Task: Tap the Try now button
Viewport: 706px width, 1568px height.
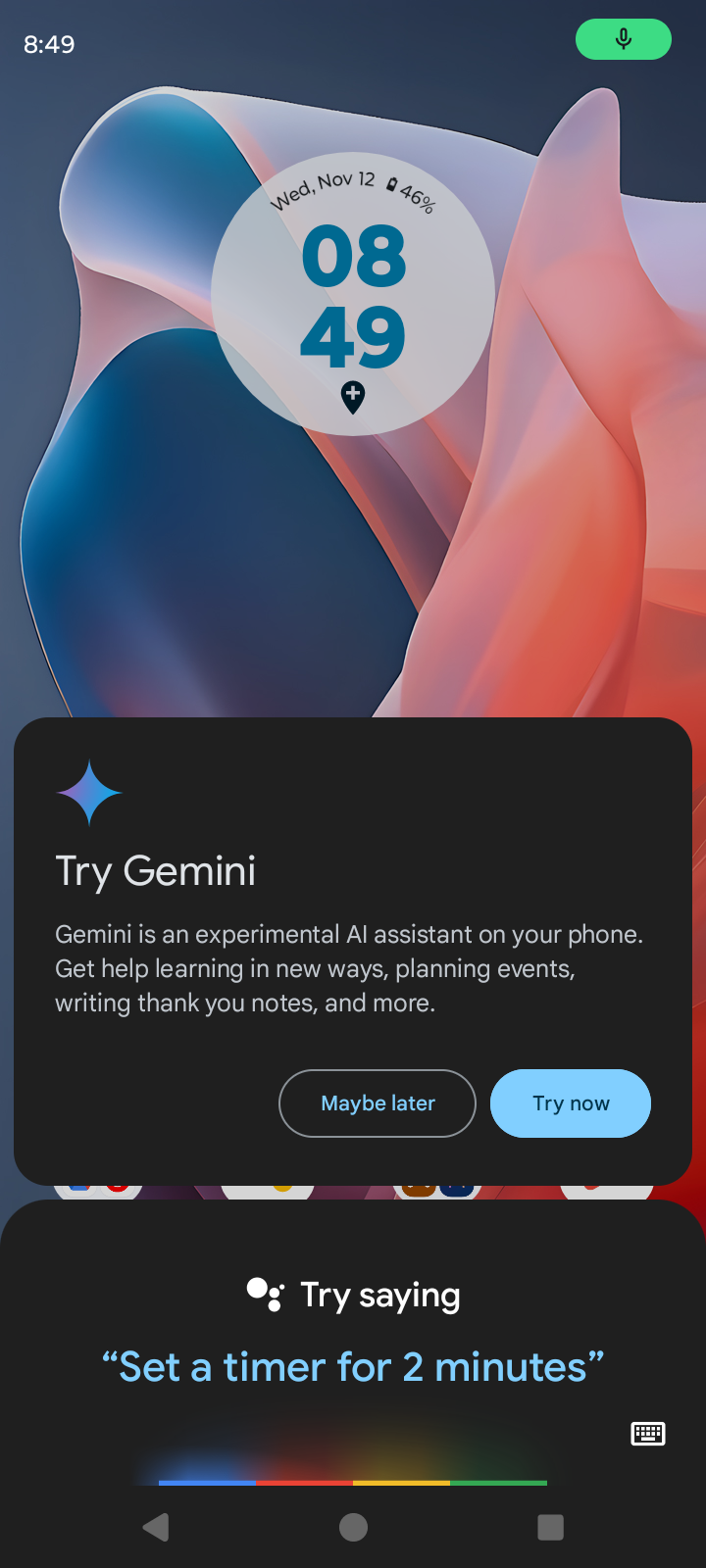Action: pos(570,1103)
